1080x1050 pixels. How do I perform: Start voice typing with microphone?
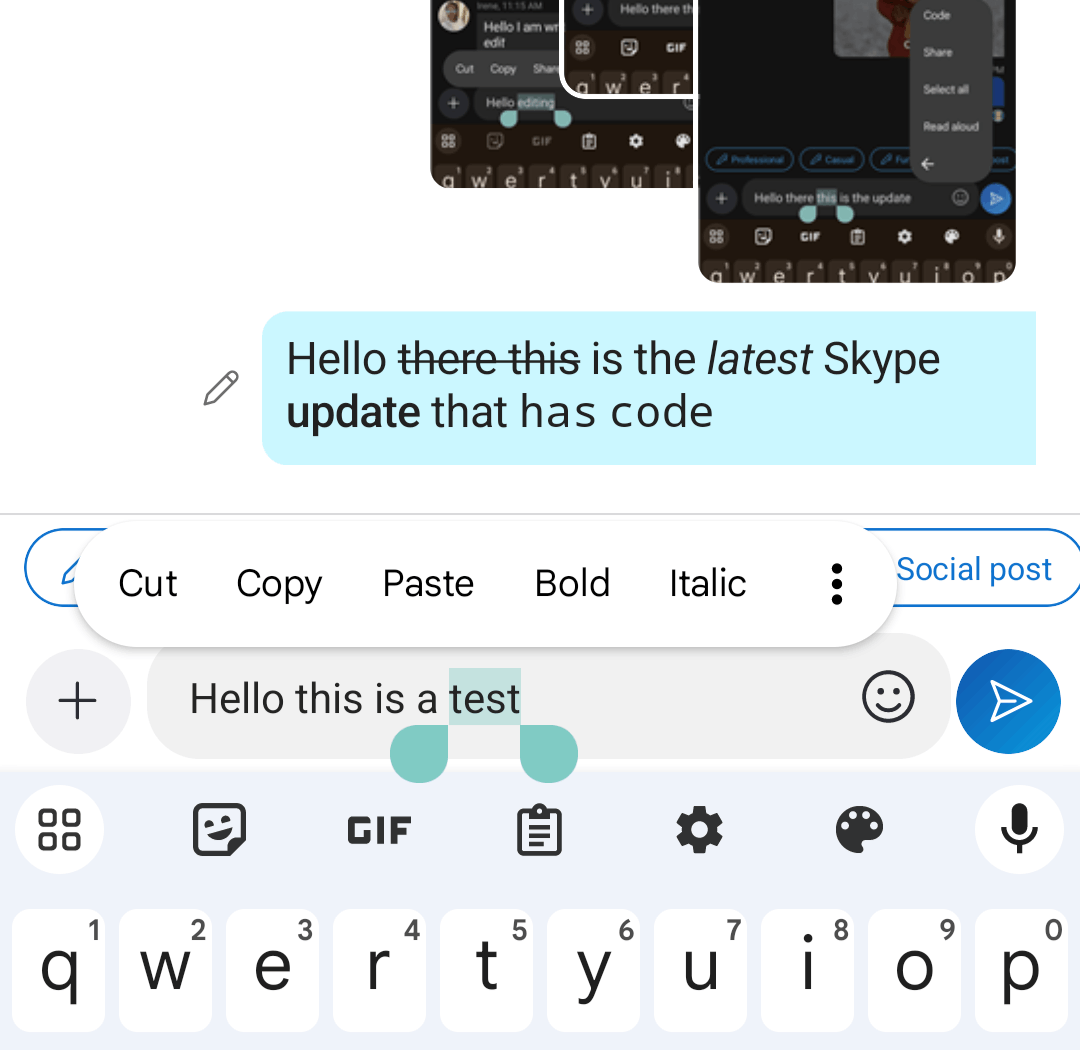coord(1018,830)
